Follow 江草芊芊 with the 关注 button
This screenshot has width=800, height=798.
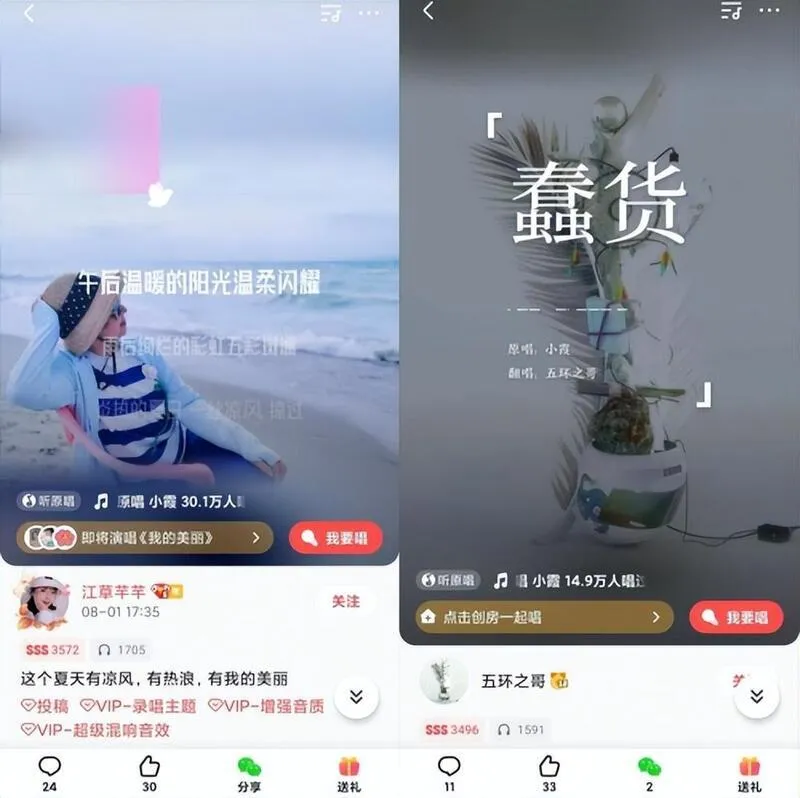coord(345,601)
